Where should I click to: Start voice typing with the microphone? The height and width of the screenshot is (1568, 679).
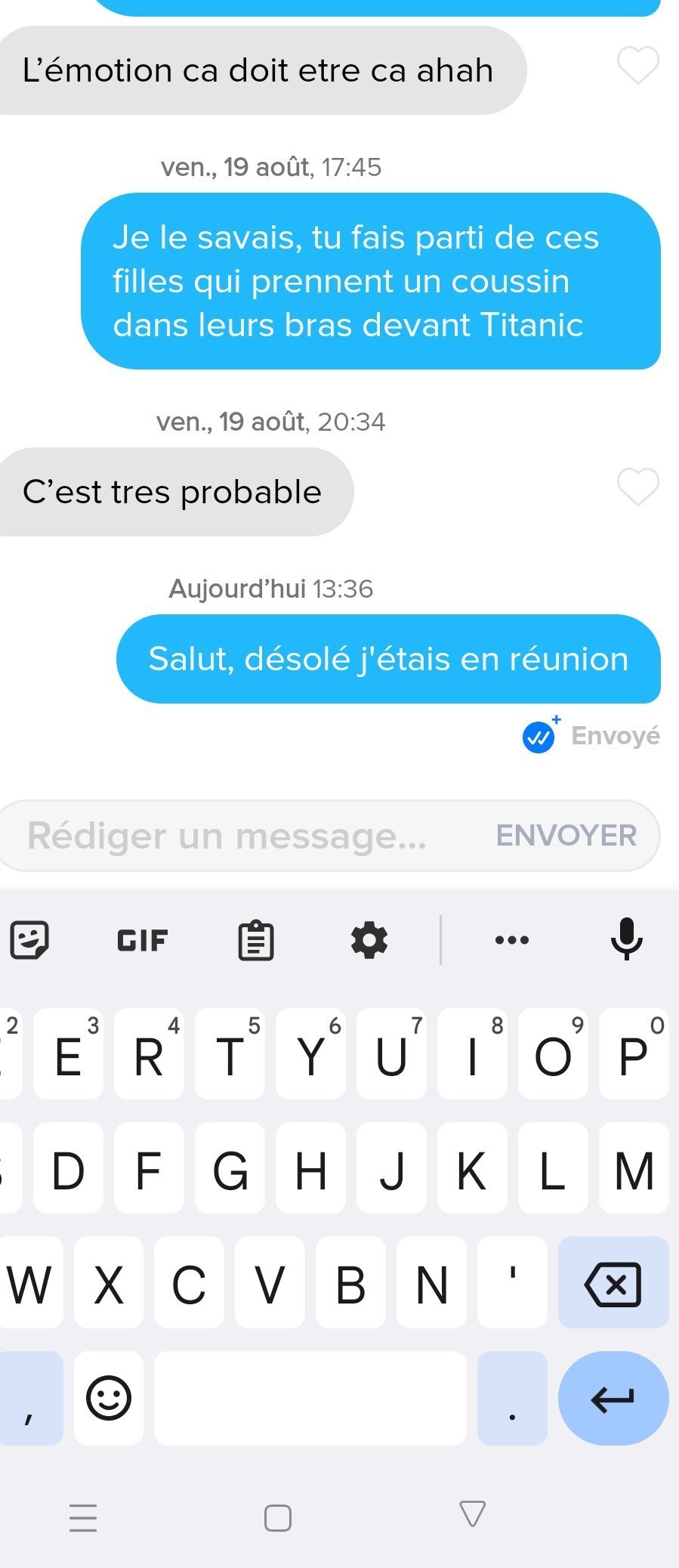tap(626, 940)
